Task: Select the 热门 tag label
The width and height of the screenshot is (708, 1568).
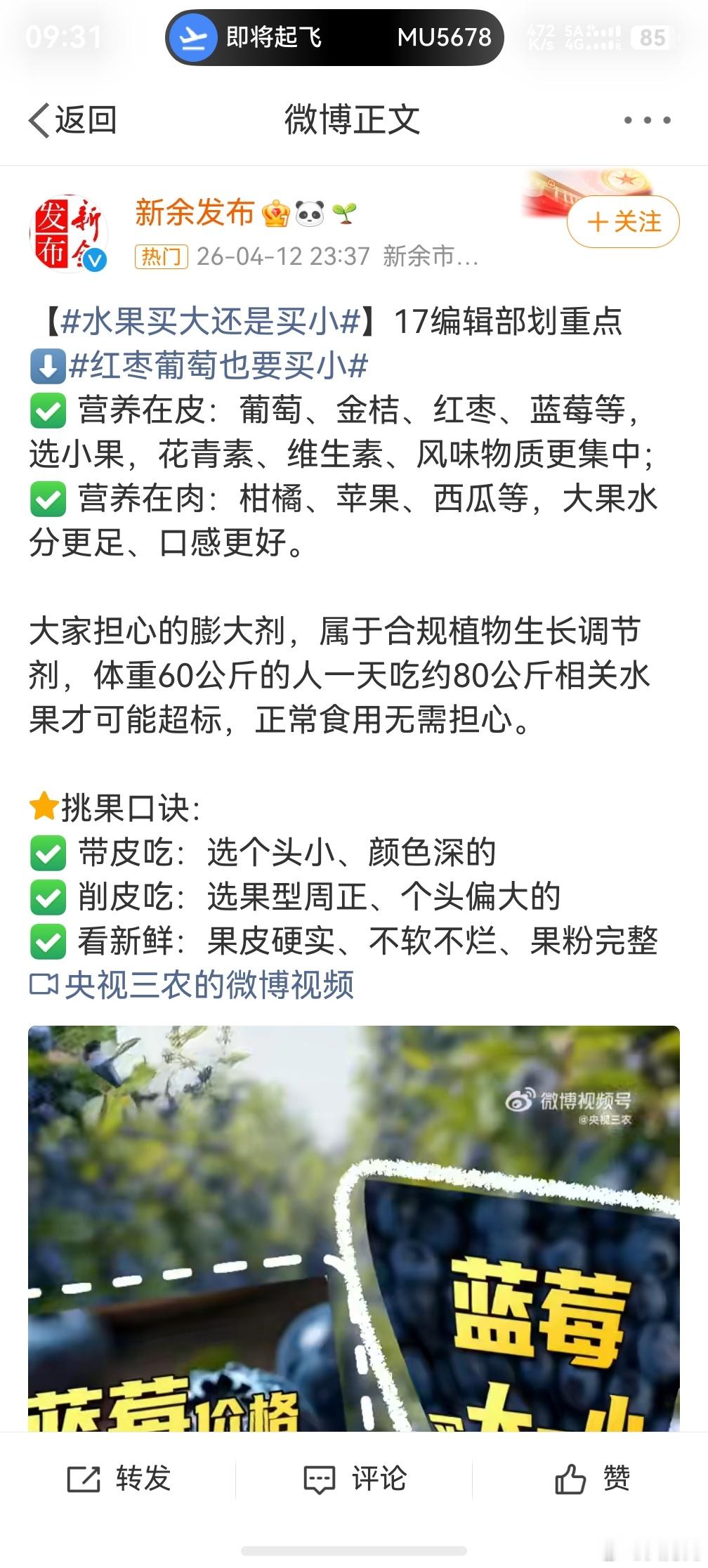Action: [162, 257]
